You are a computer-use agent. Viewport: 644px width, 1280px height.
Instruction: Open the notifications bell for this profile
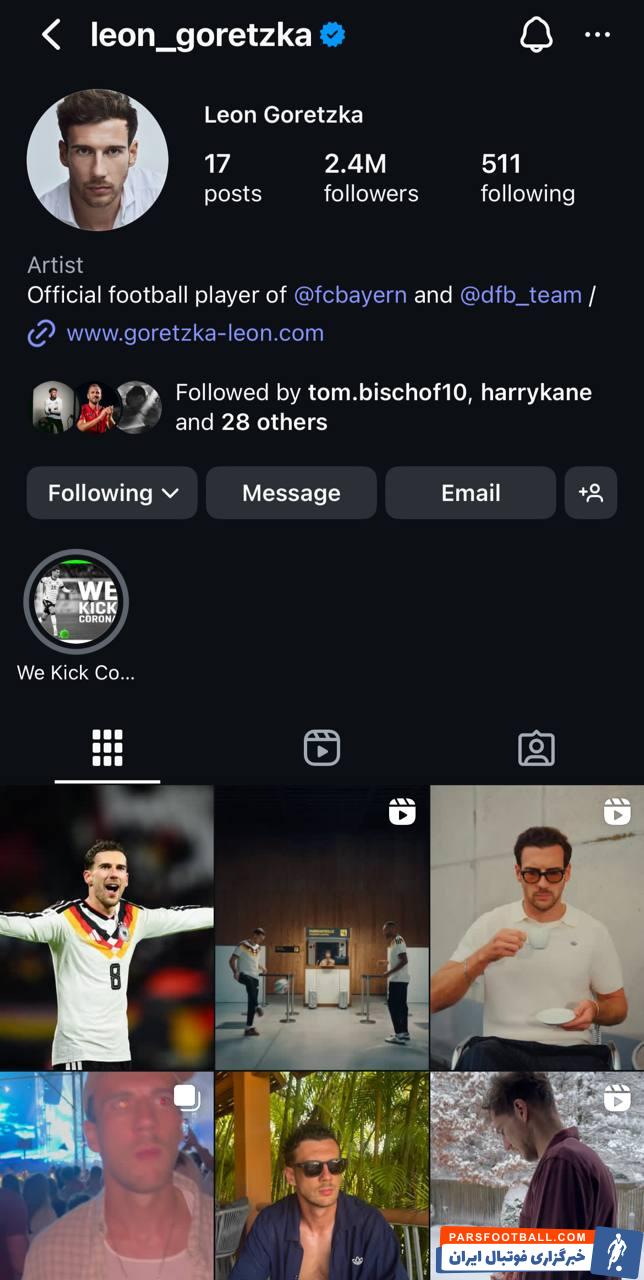click(x=536, y=36)
